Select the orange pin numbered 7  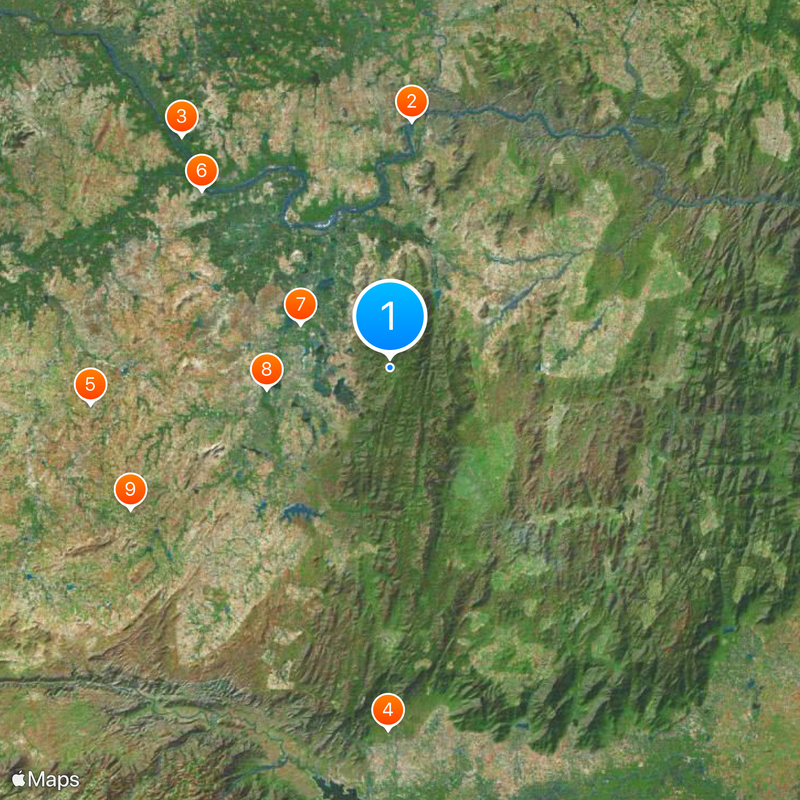coord(300,304)
